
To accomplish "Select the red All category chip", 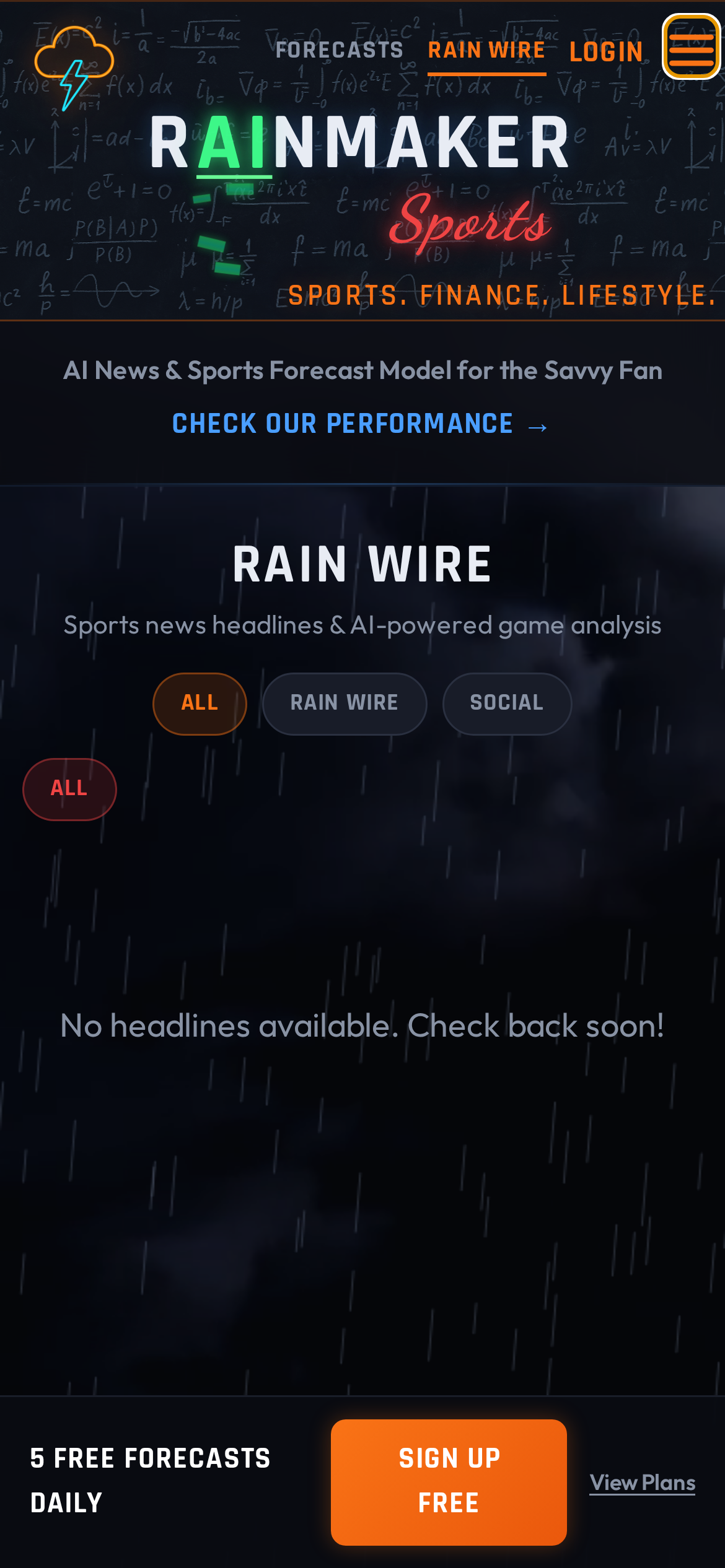I will coord(69,788).
